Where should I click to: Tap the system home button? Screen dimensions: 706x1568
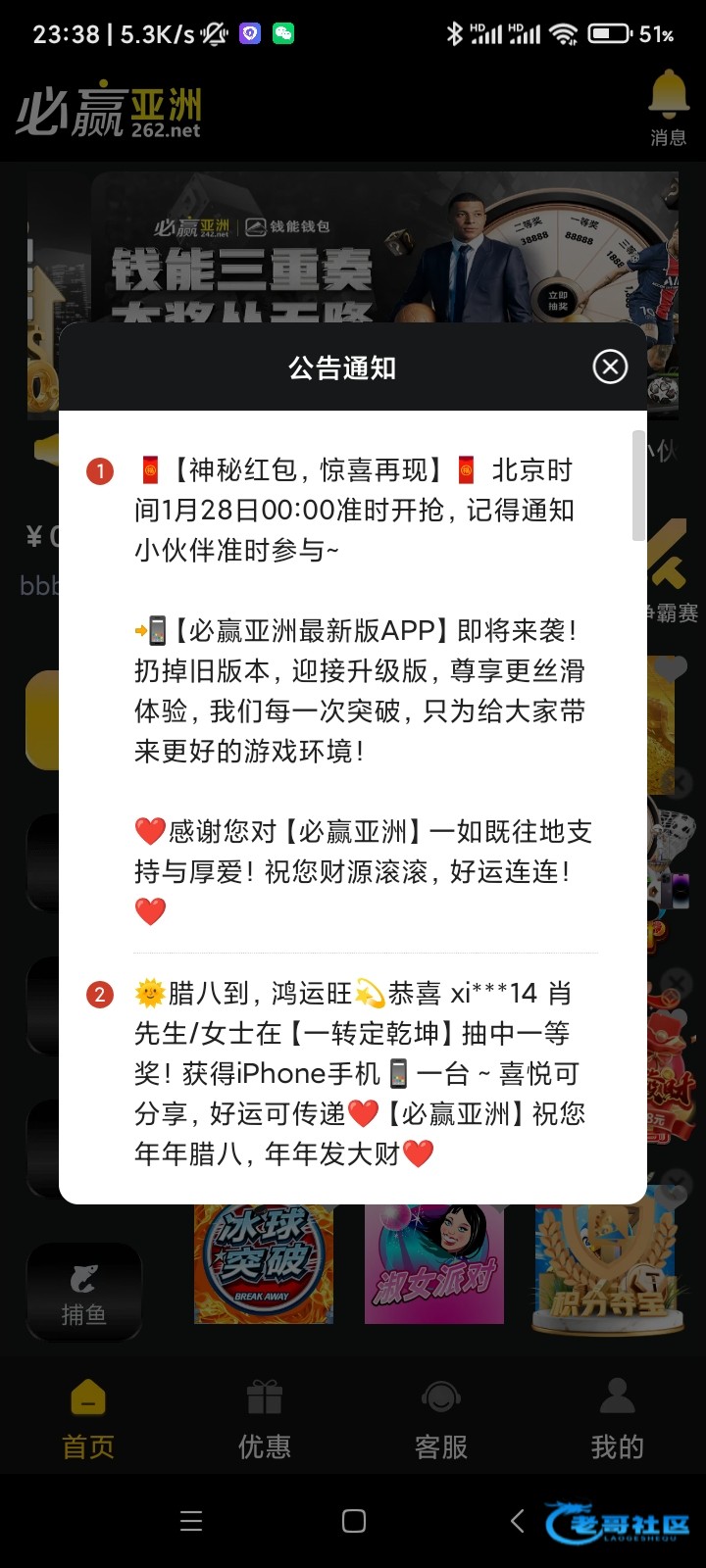click(354, 1521)
